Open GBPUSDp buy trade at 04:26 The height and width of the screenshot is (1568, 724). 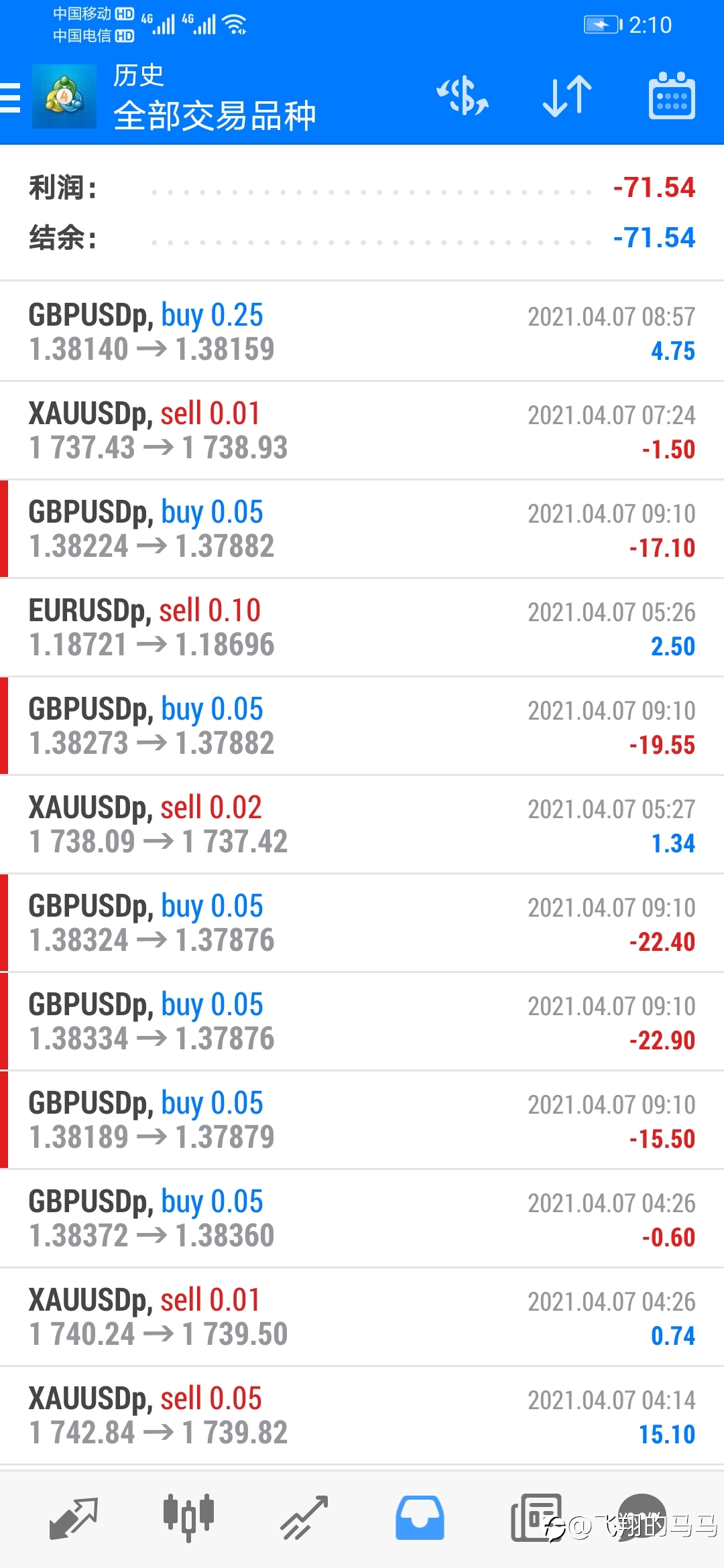coord(362,1218)
